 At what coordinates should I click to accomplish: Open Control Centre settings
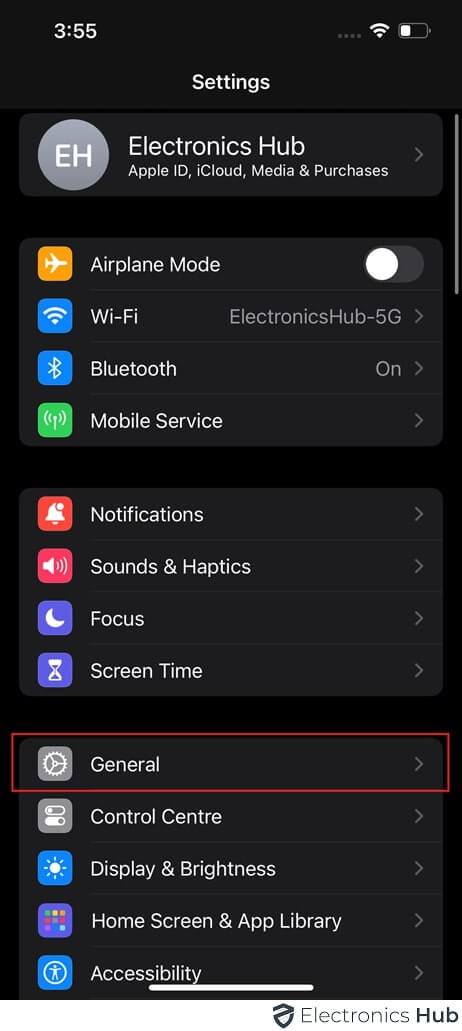[231, 817]
